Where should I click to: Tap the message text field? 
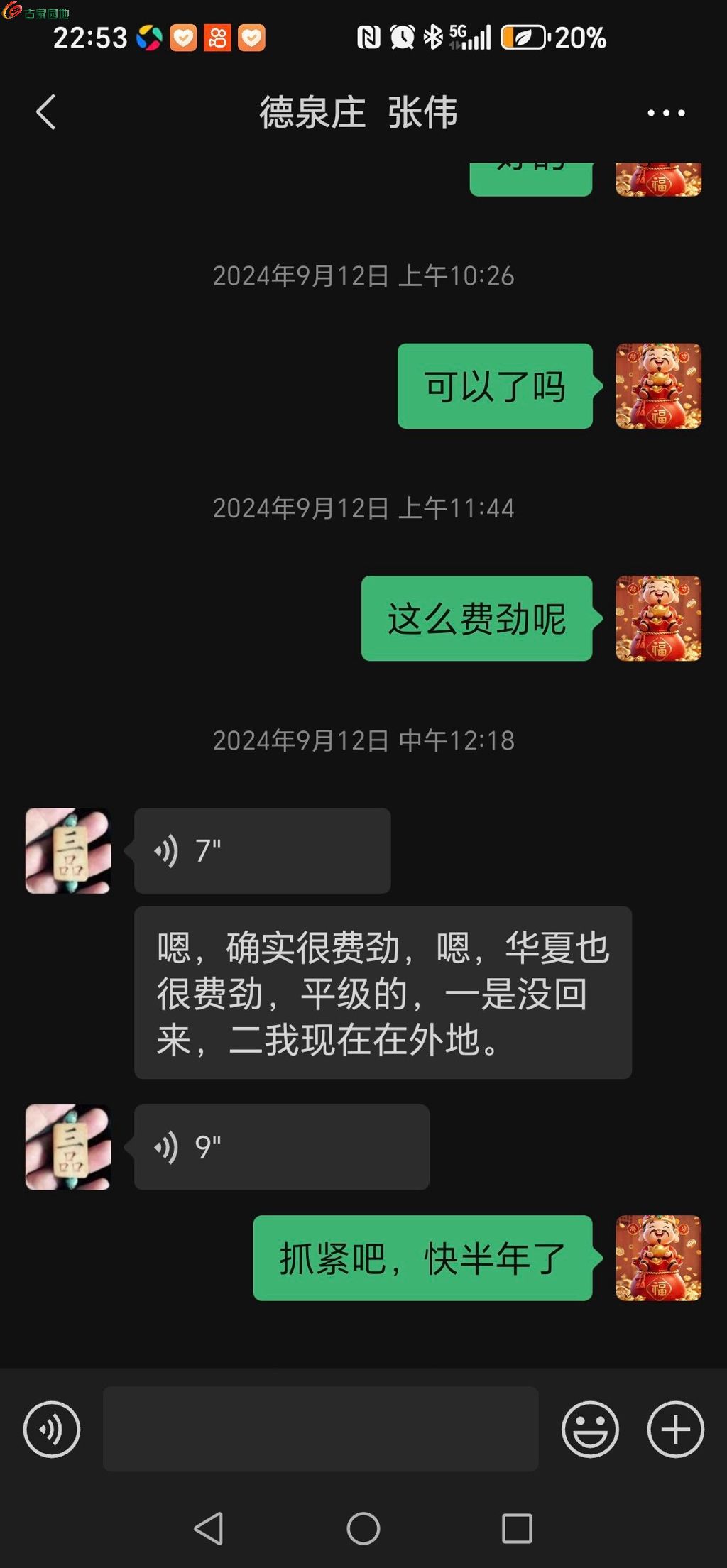point(320,1429)
